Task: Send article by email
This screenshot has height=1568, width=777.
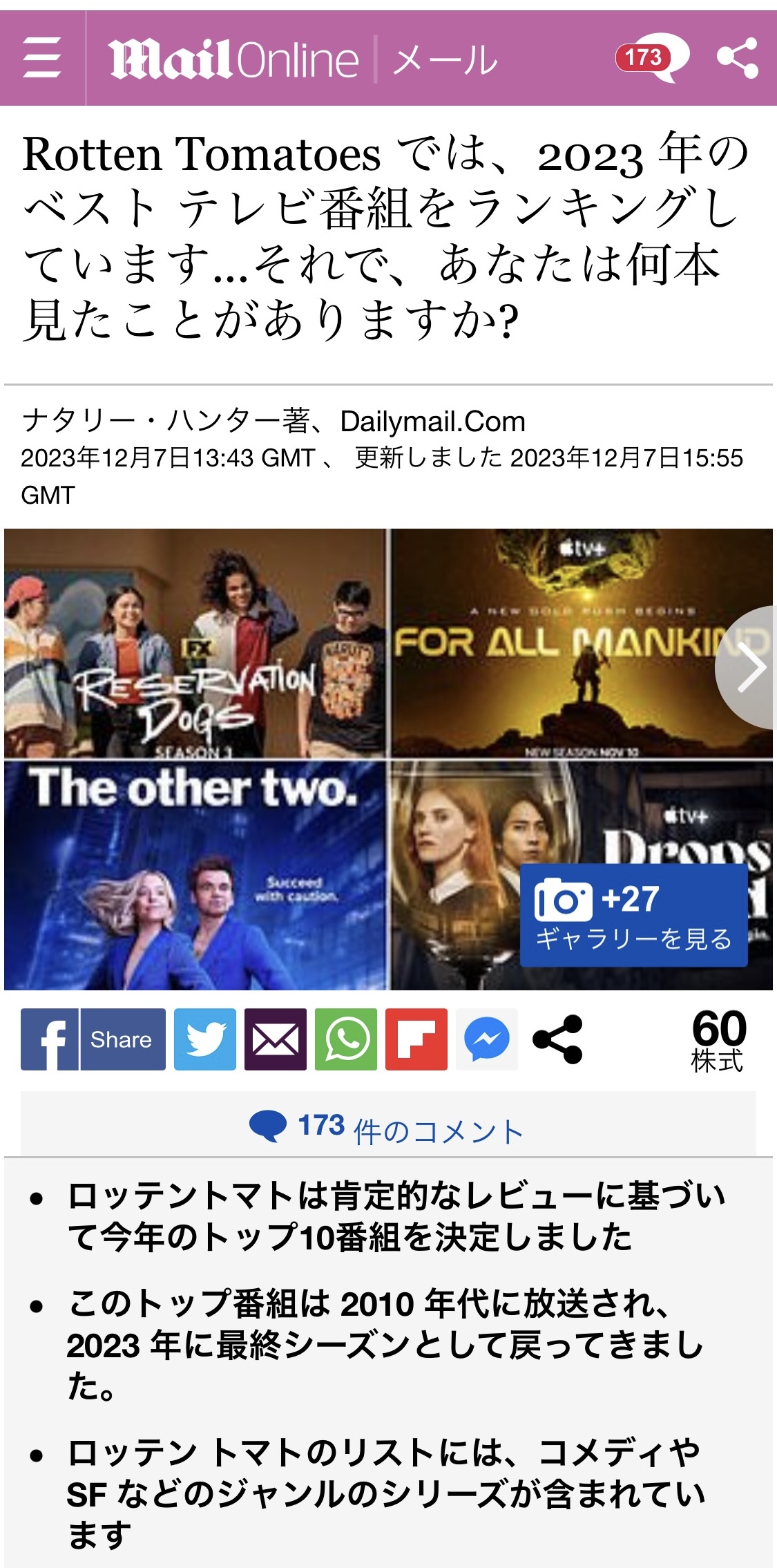Action: 276,1039
